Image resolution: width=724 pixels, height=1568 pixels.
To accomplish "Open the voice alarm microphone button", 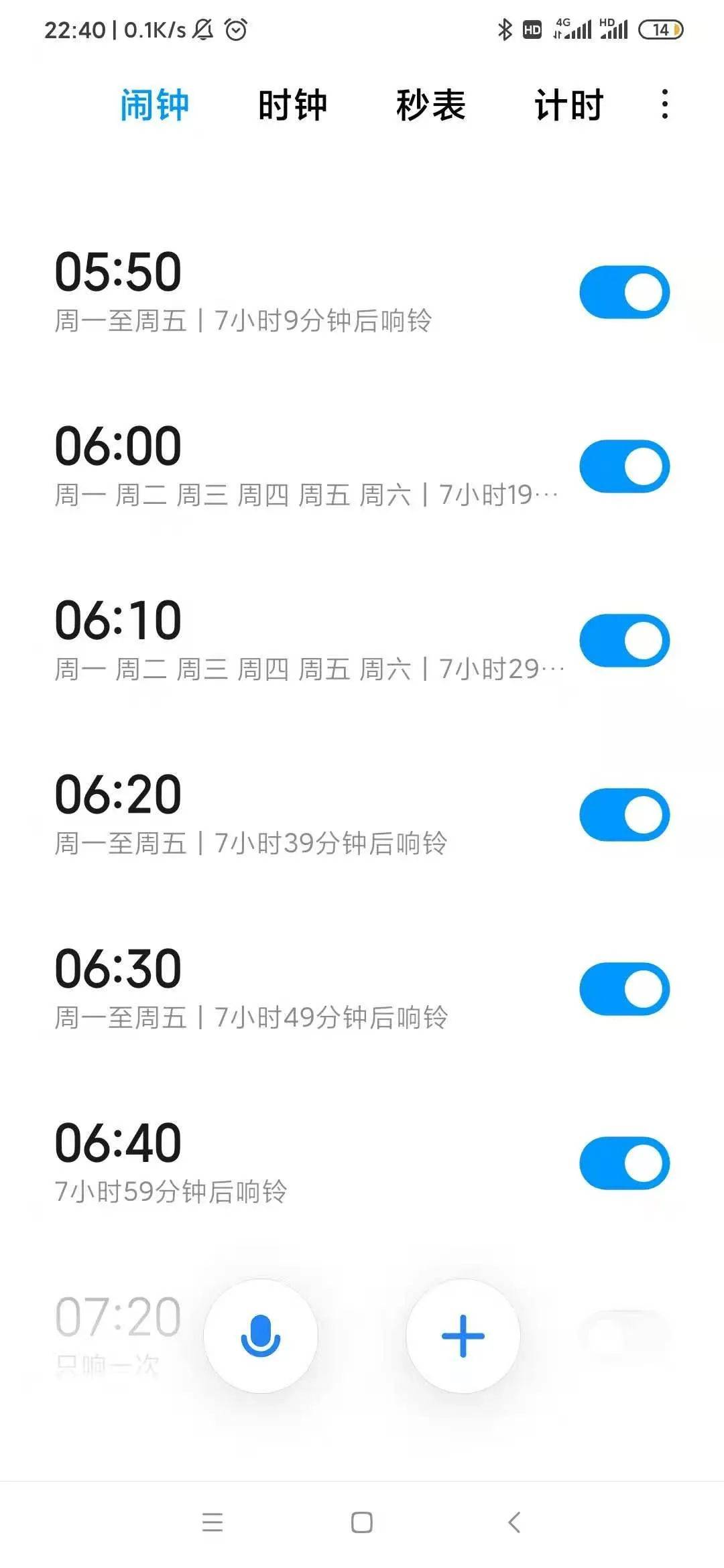I will pos(260,1335).
